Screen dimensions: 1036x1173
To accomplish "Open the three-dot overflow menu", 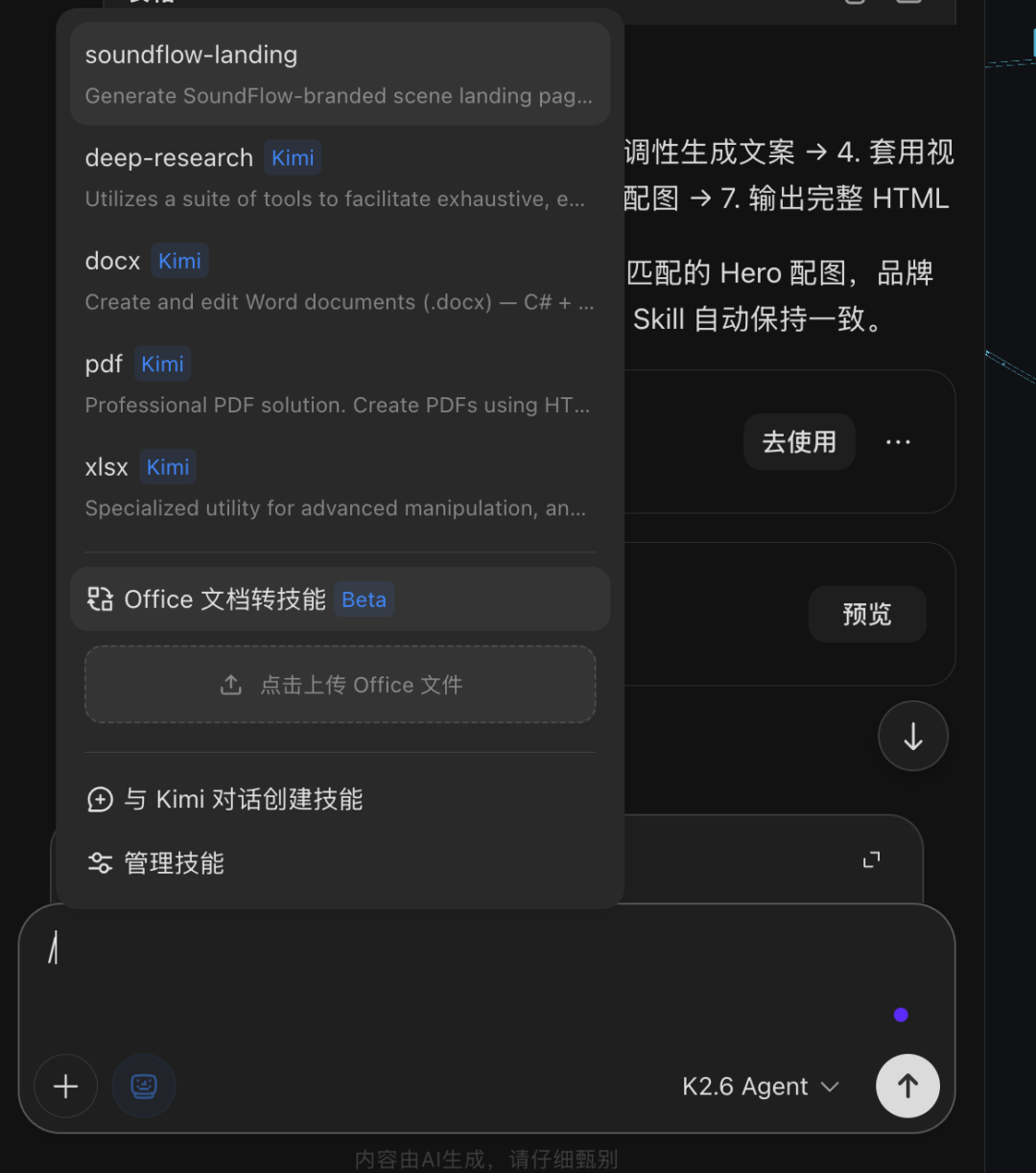I will tap(898, 442).
